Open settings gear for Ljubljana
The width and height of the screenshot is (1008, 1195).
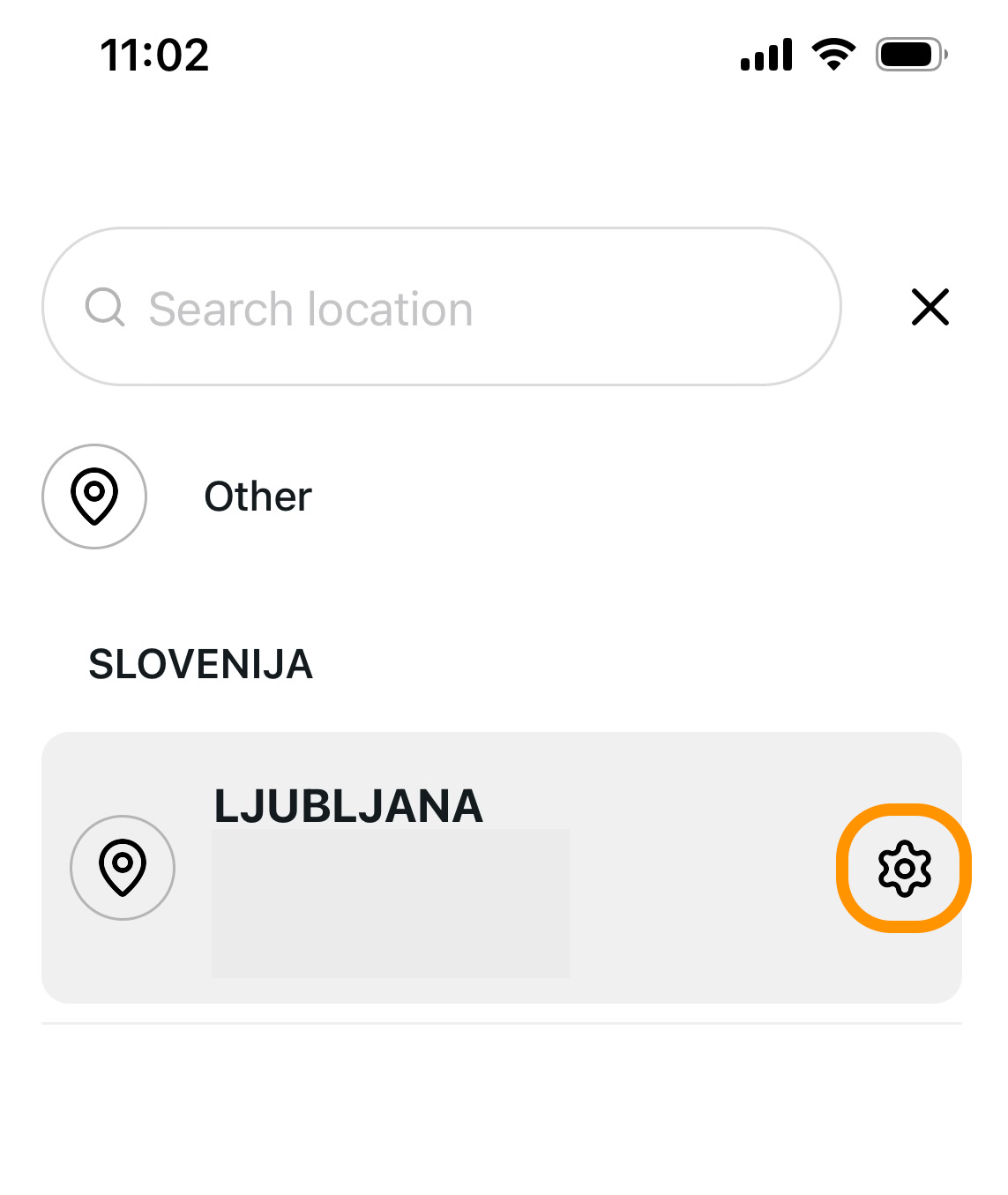[x=904, y=869]
